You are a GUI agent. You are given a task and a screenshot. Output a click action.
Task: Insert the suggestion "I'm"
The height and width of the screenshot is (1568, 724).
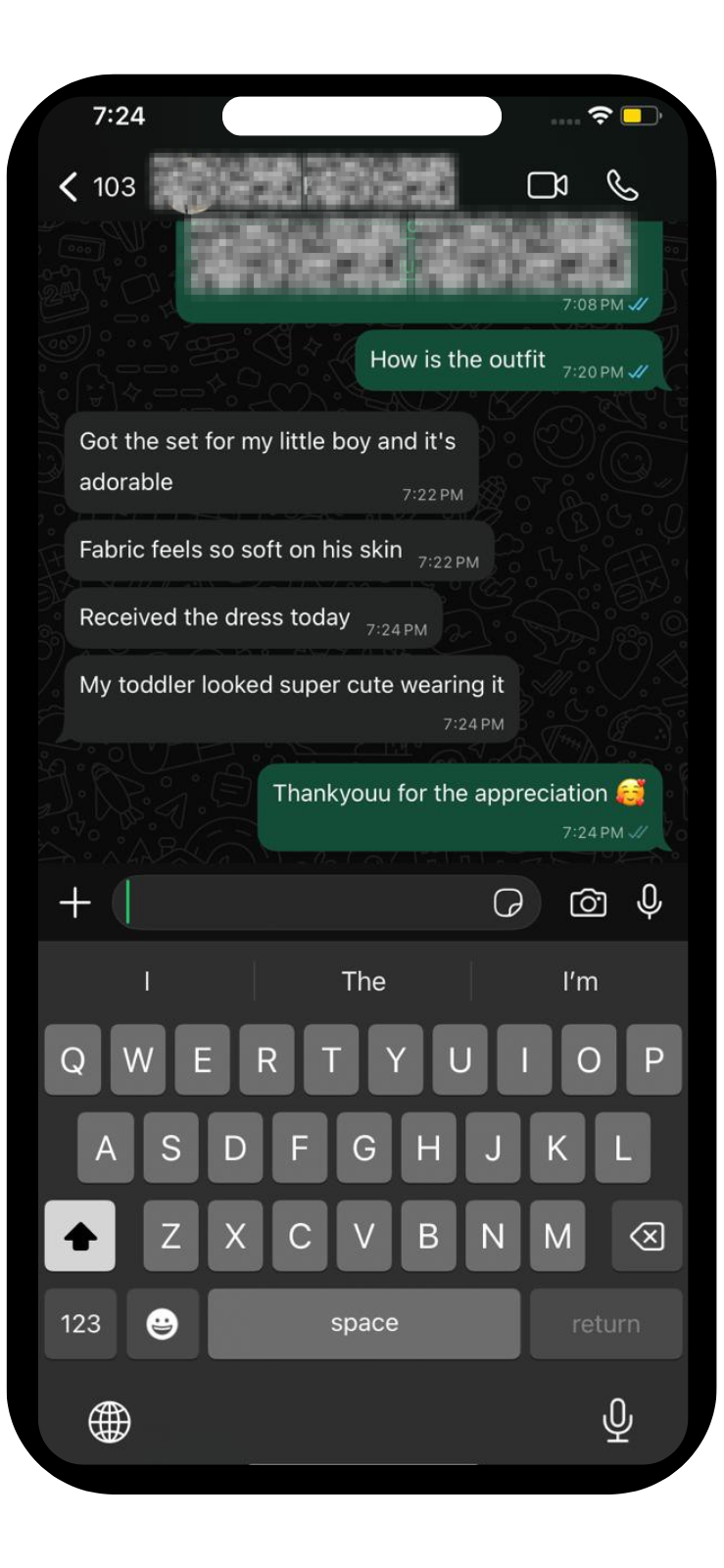click(579, 981)
